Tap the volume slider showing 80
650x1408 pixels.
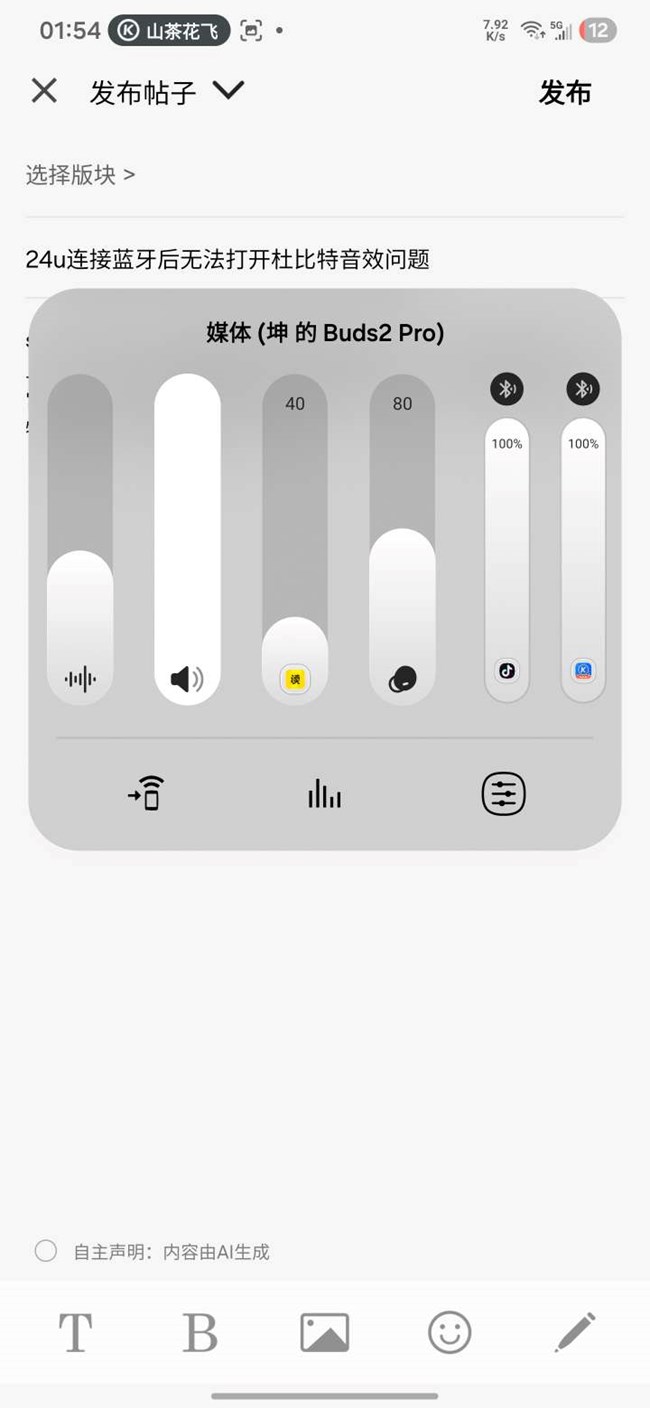coord(402,540)
